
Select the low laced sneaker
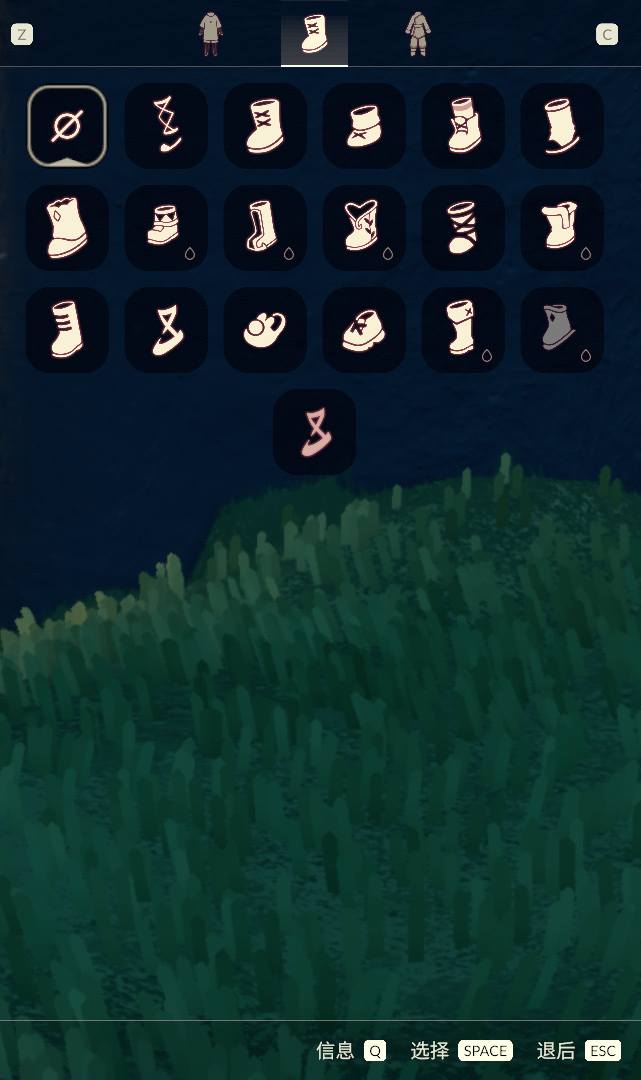pos(364,330)
